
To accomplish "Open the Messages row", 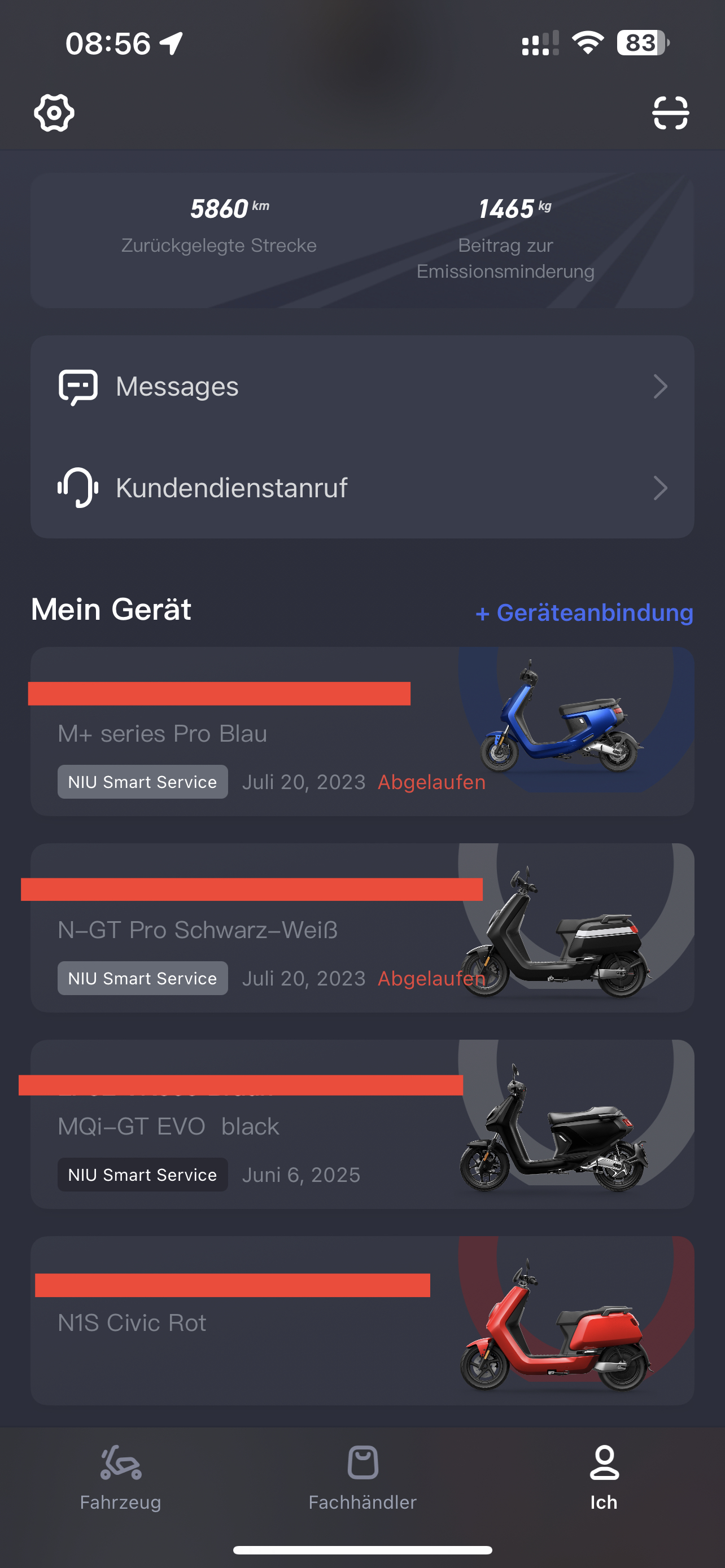I will click(x=362, y=387).
